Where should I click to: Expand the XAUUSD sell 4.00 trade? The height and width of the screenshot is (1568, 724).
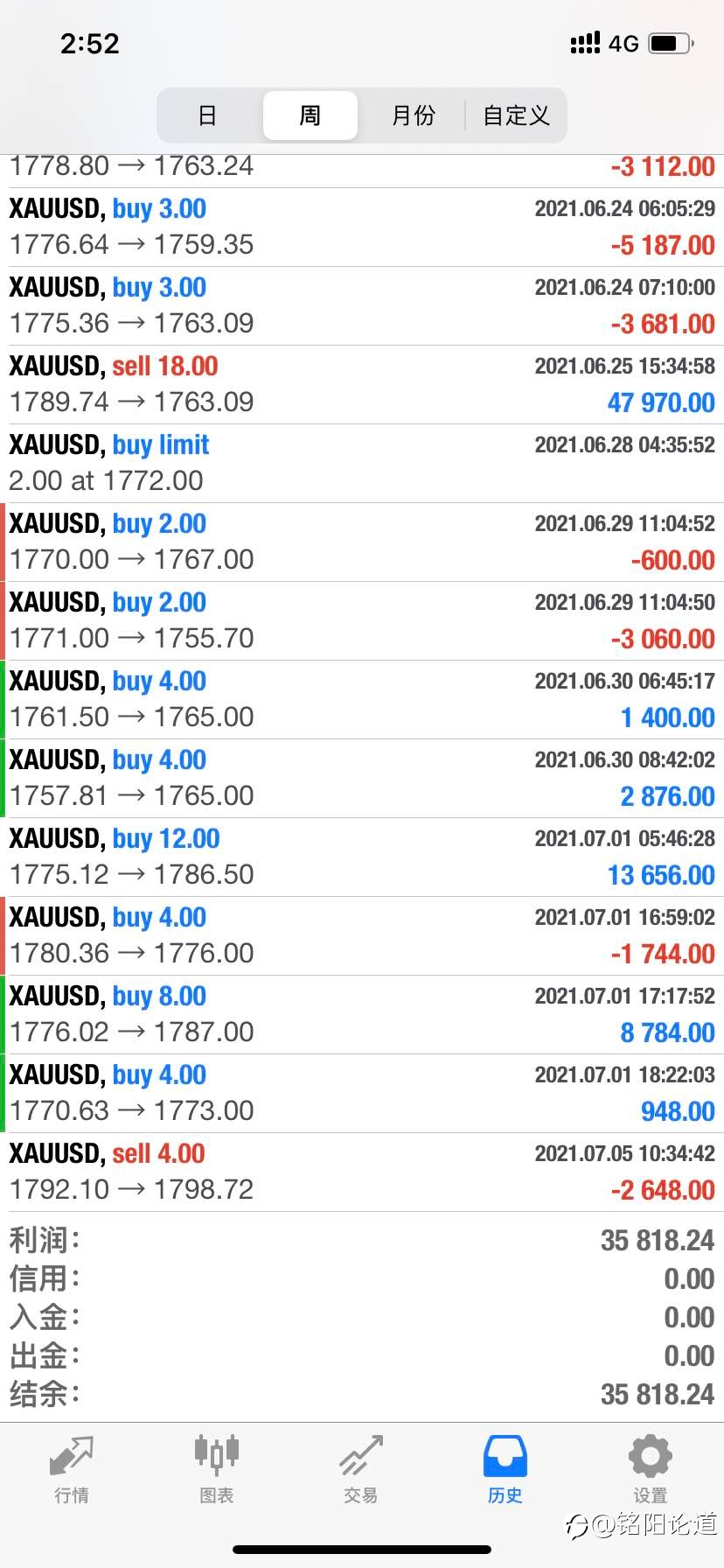tap(362, 1172)
